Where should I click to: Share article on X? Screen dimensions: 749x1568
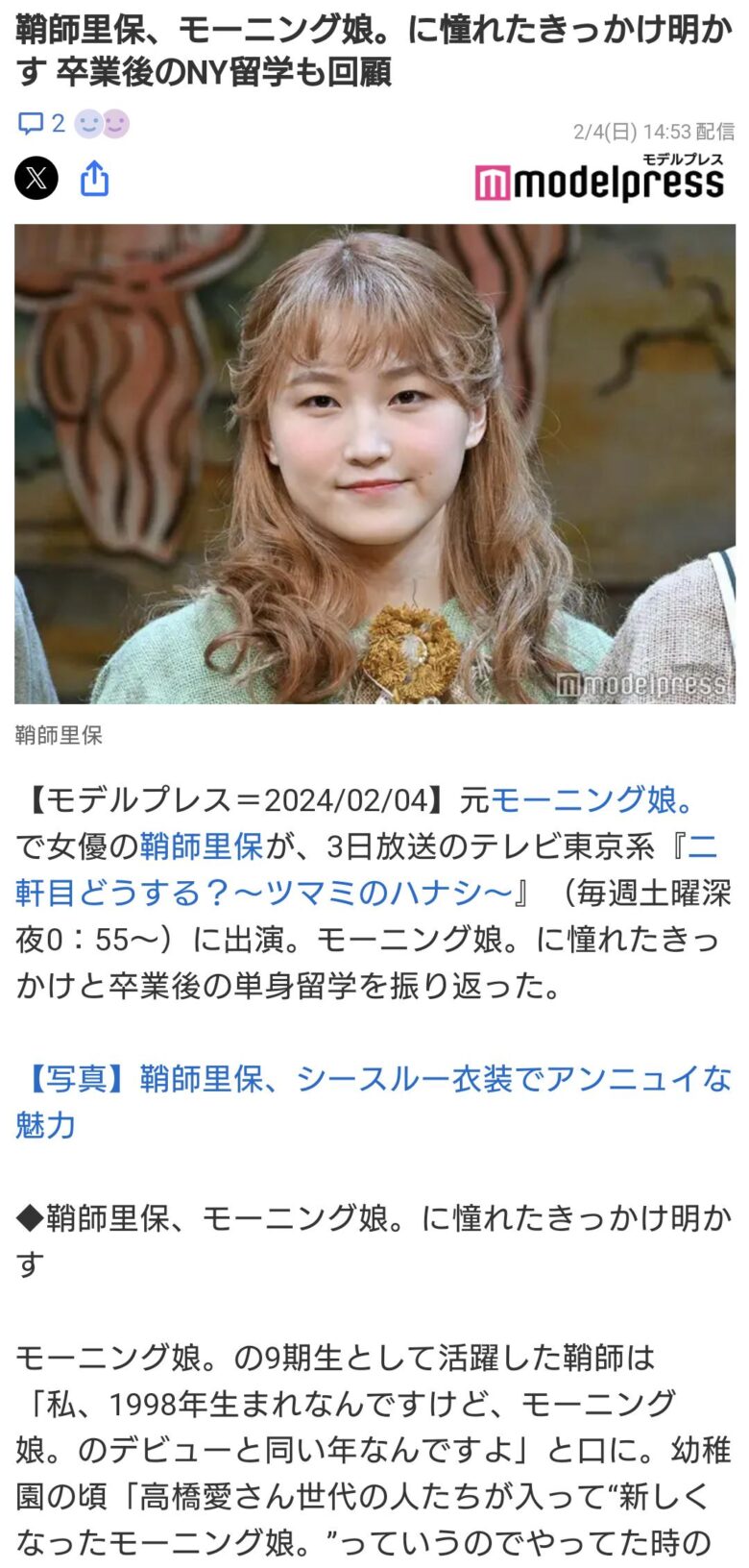point(36,178)
